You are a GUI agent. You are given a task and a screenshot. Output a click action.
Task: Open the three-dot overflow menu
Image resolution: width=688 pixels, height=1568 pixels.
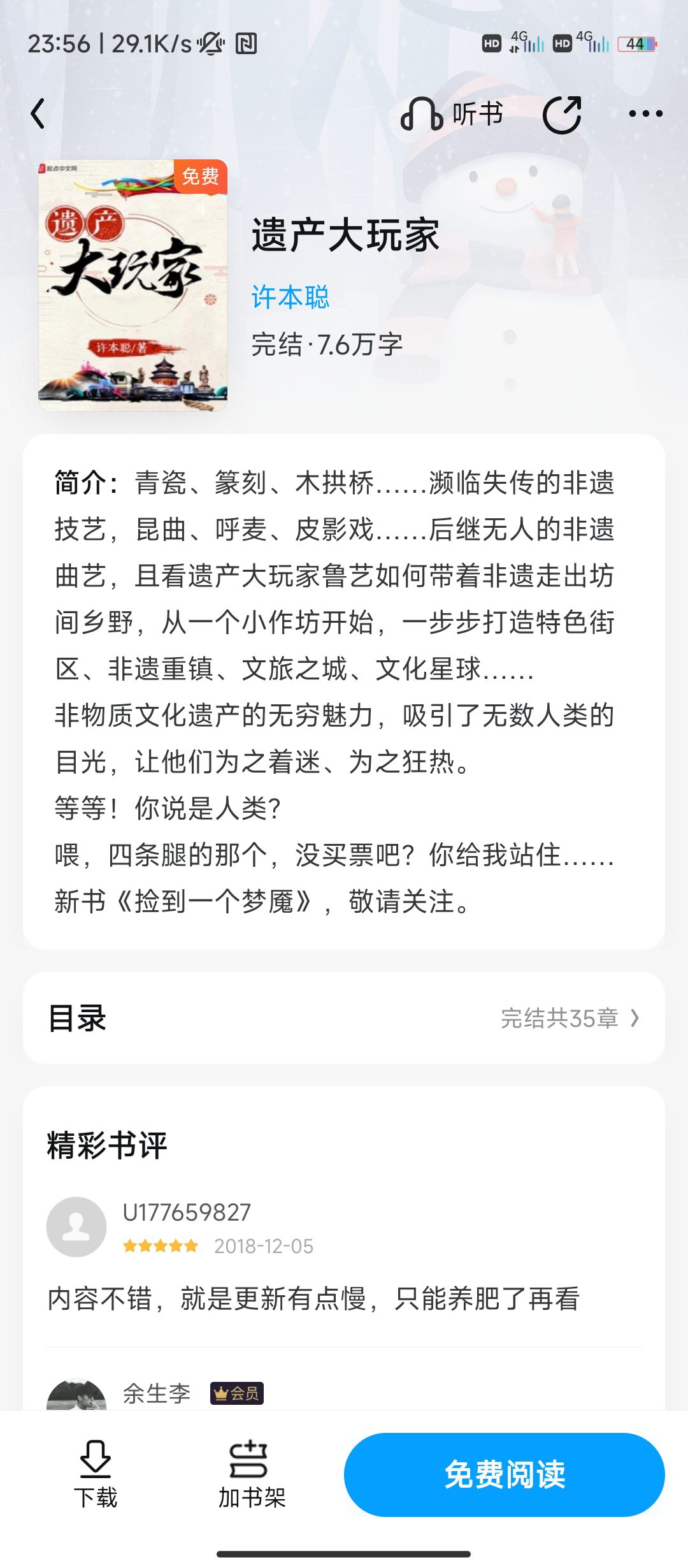pyautogui.click(x=645, y=114)
